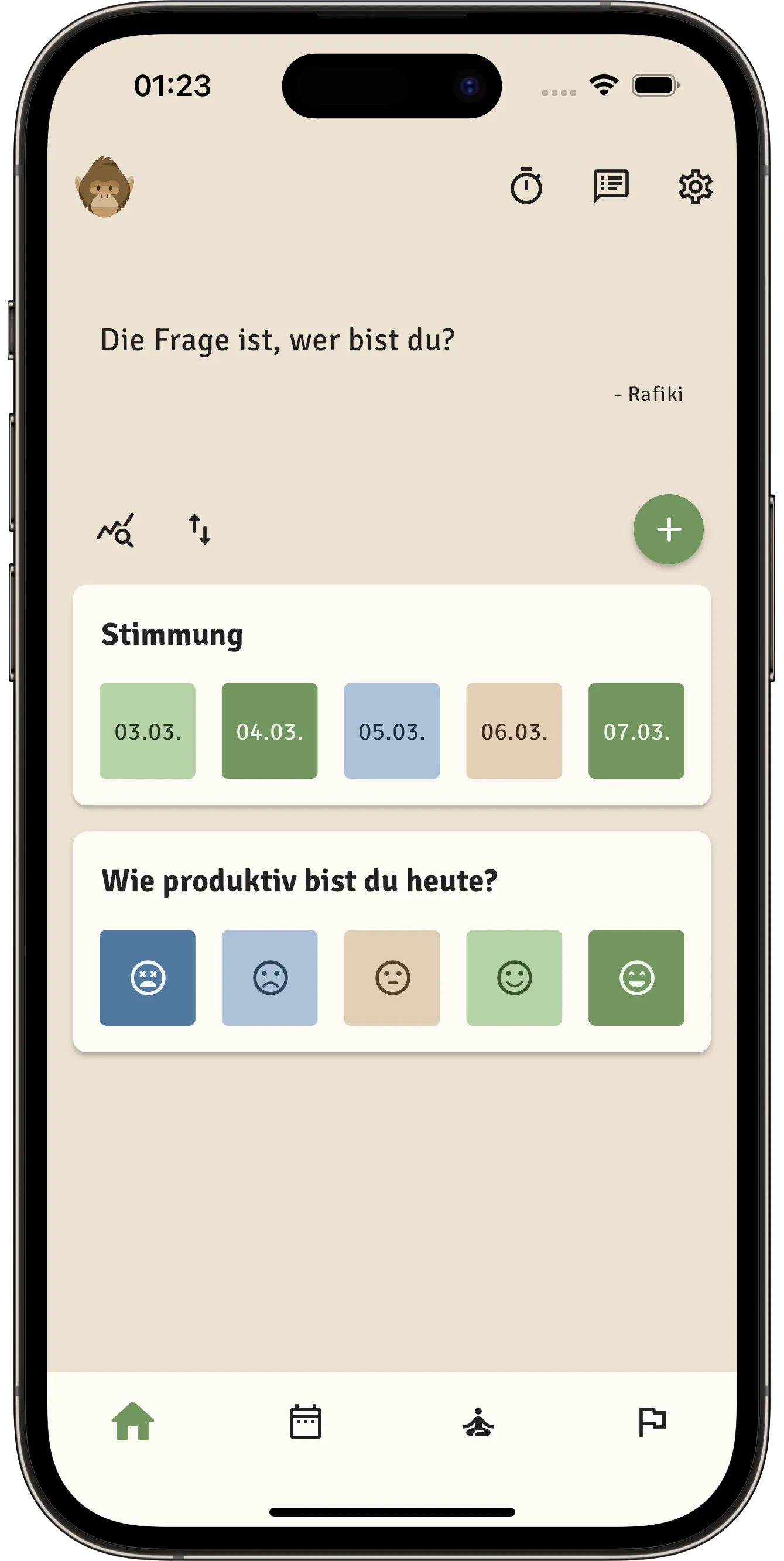Rate productivity with the sad face
The height and width of the screenshot is (1561, 784).
pyautogui.click(x=269, y=977)
